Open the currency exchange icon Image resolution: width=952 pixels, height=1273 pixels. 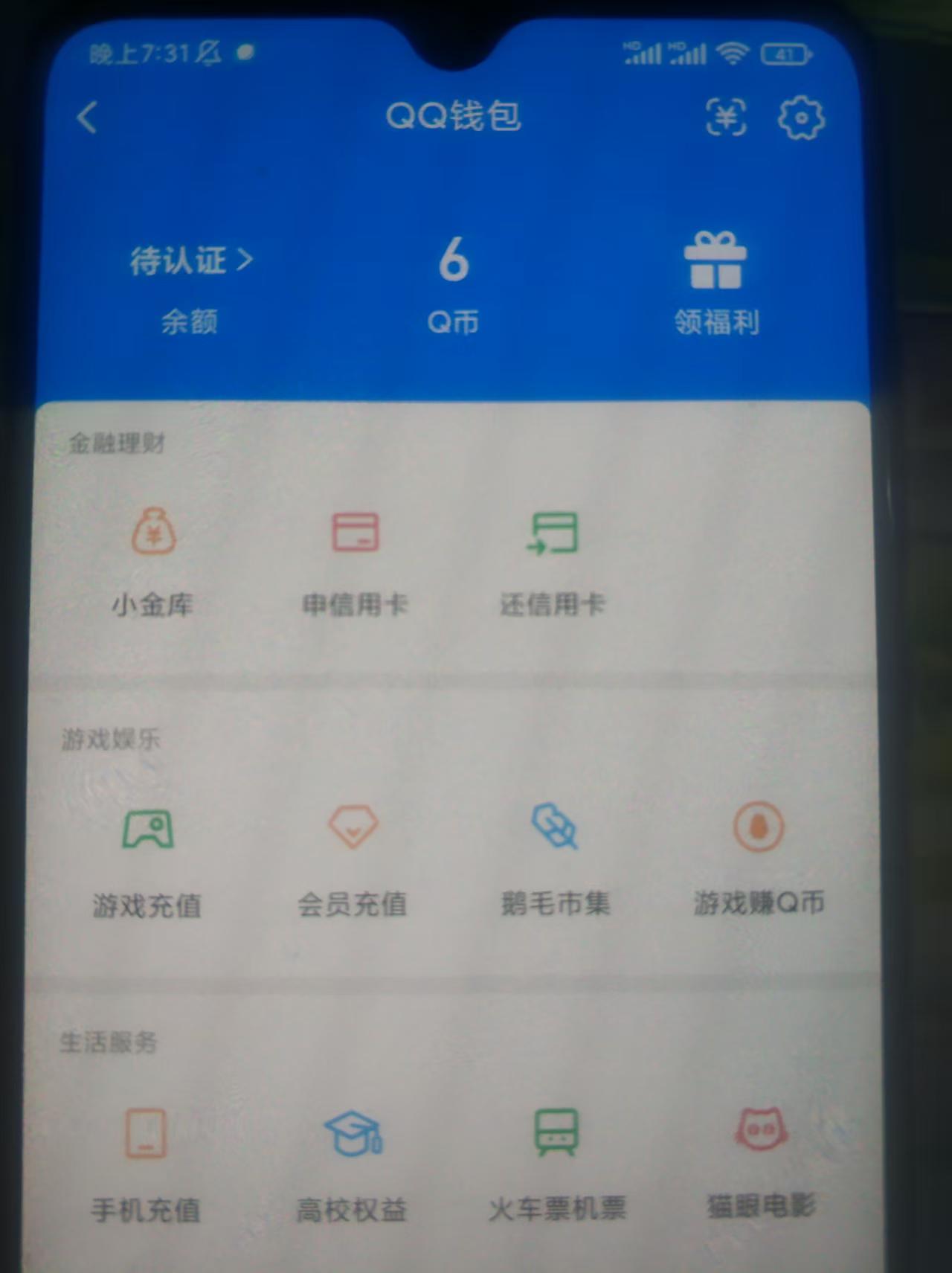tap(727, 118)
